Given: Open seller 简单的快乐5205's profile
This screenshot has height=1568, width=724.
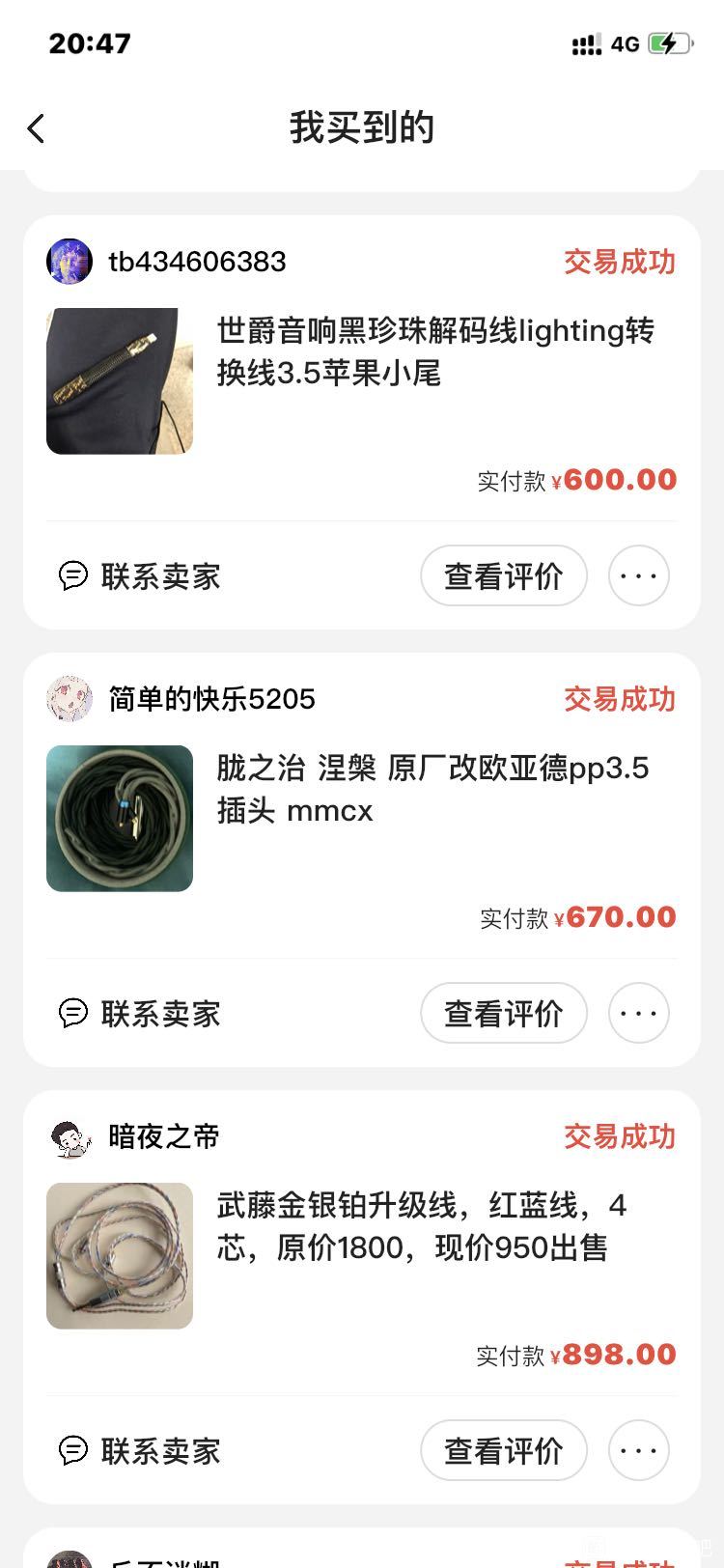Looking at the screenshot, I should [x=181, y=699].
